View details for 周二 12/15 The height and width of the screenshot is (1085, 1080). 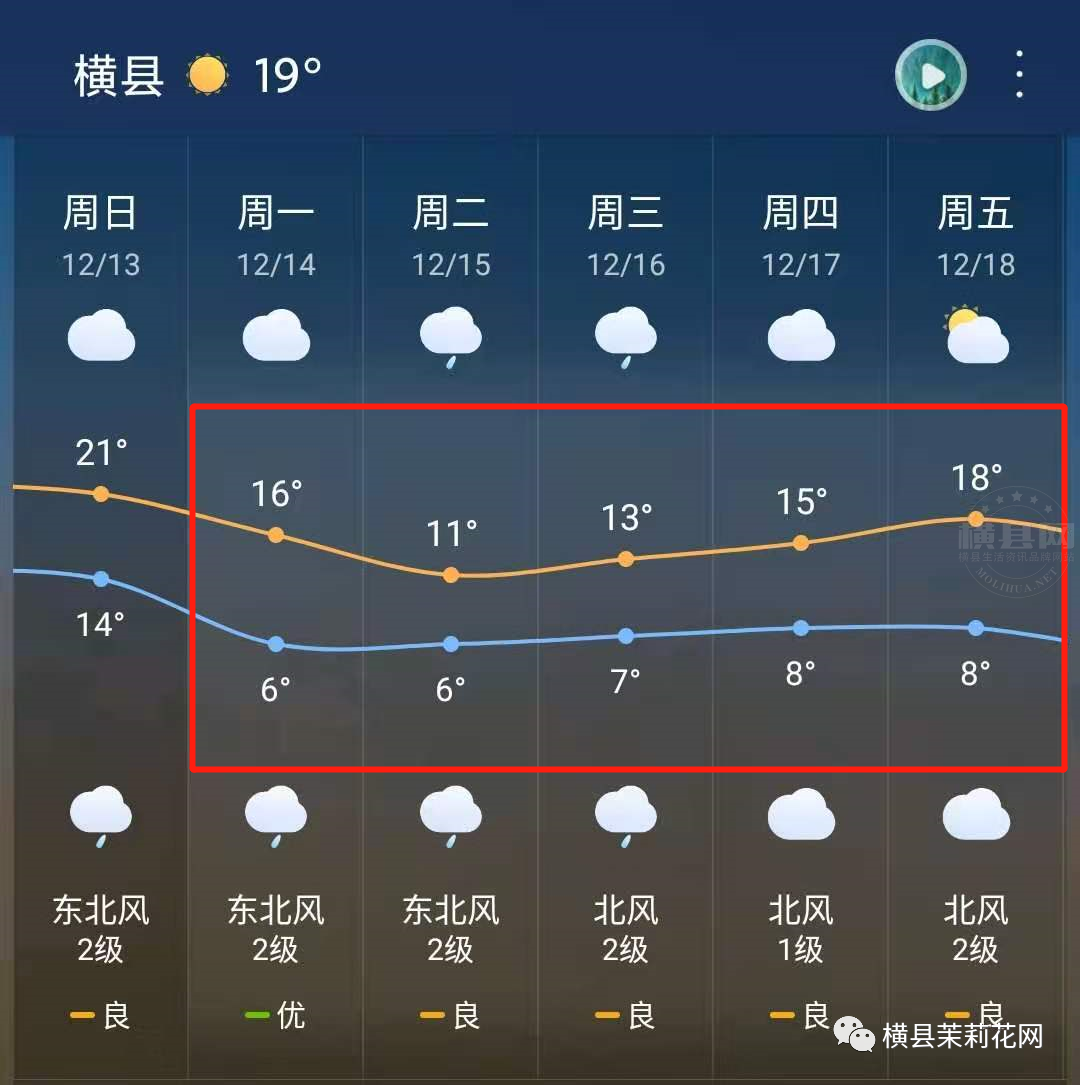[x=451, y=236]
